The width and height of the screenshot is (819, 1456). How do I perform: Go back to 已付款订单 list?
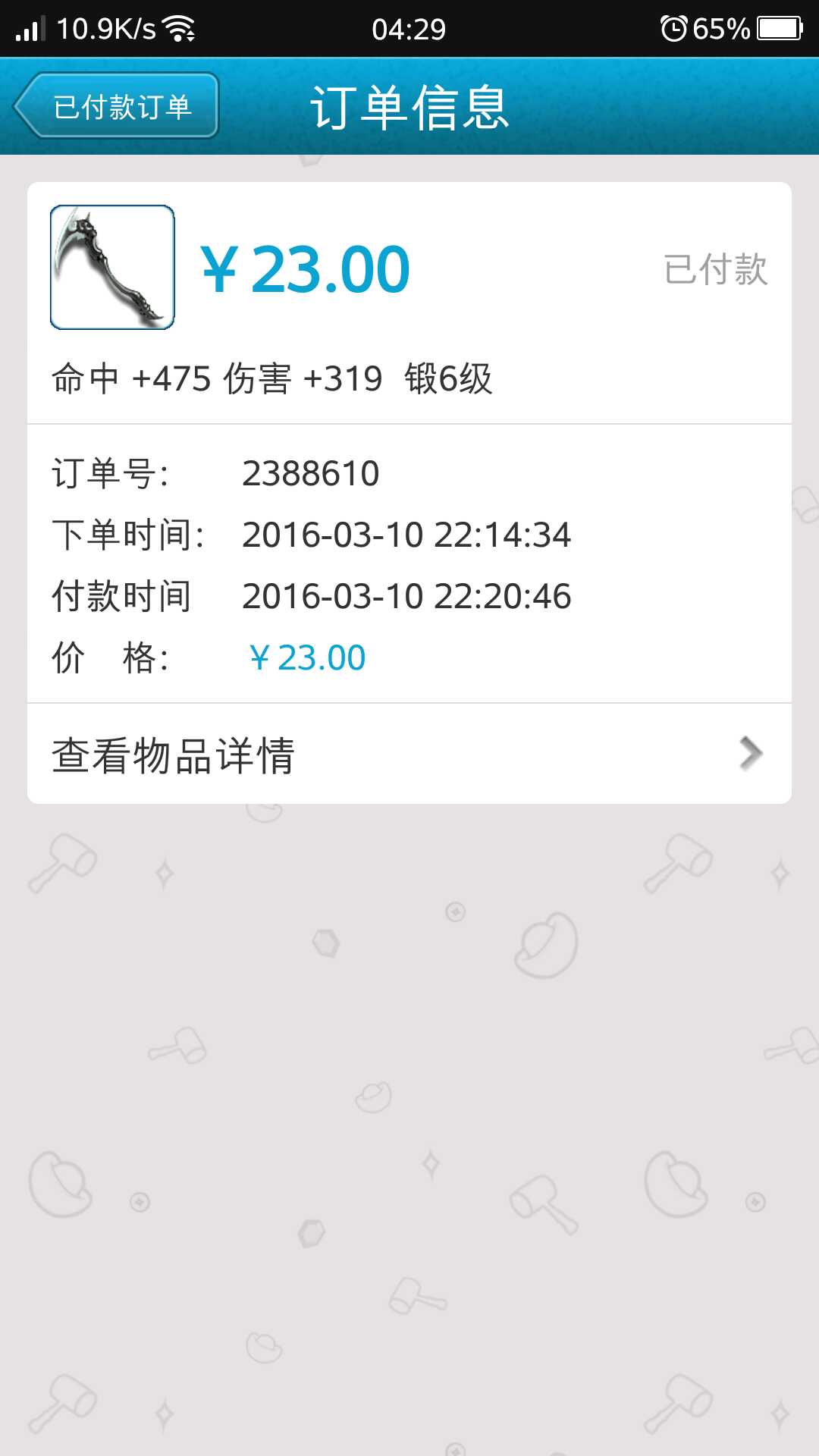[x=118, y=106]
